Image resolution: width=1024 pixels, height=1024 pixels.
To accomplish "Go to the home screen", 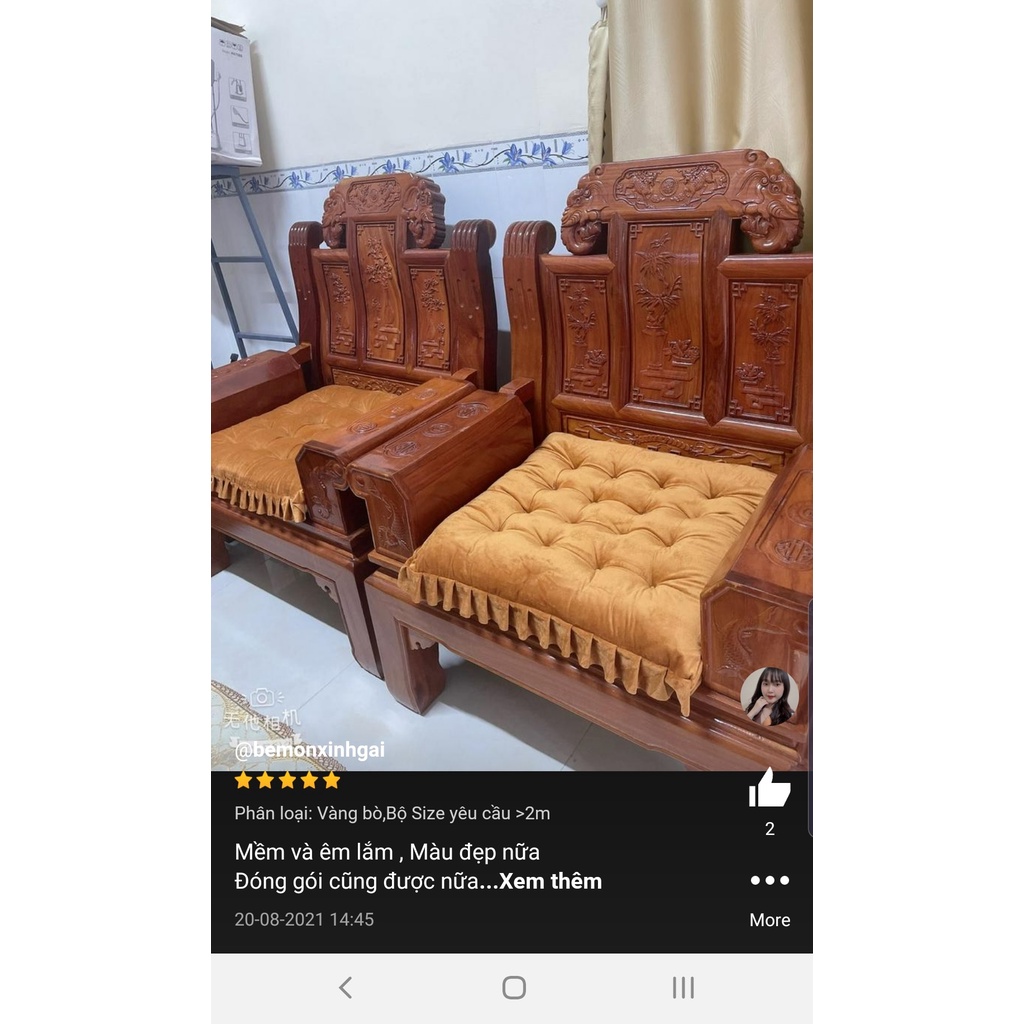I will pos(514,988).
